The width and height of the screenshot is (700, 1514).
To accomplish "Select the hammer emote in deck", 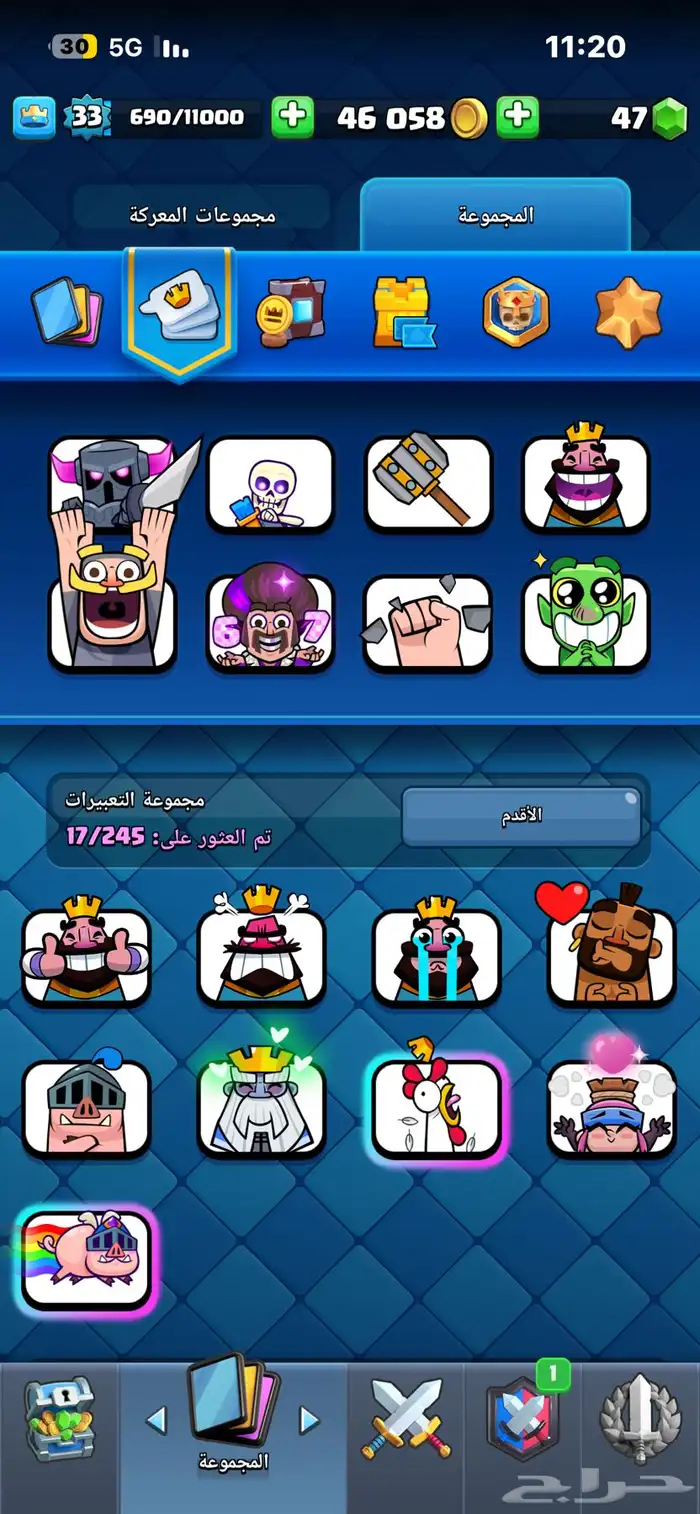I will pyautogui.click(x=428, y=482).
